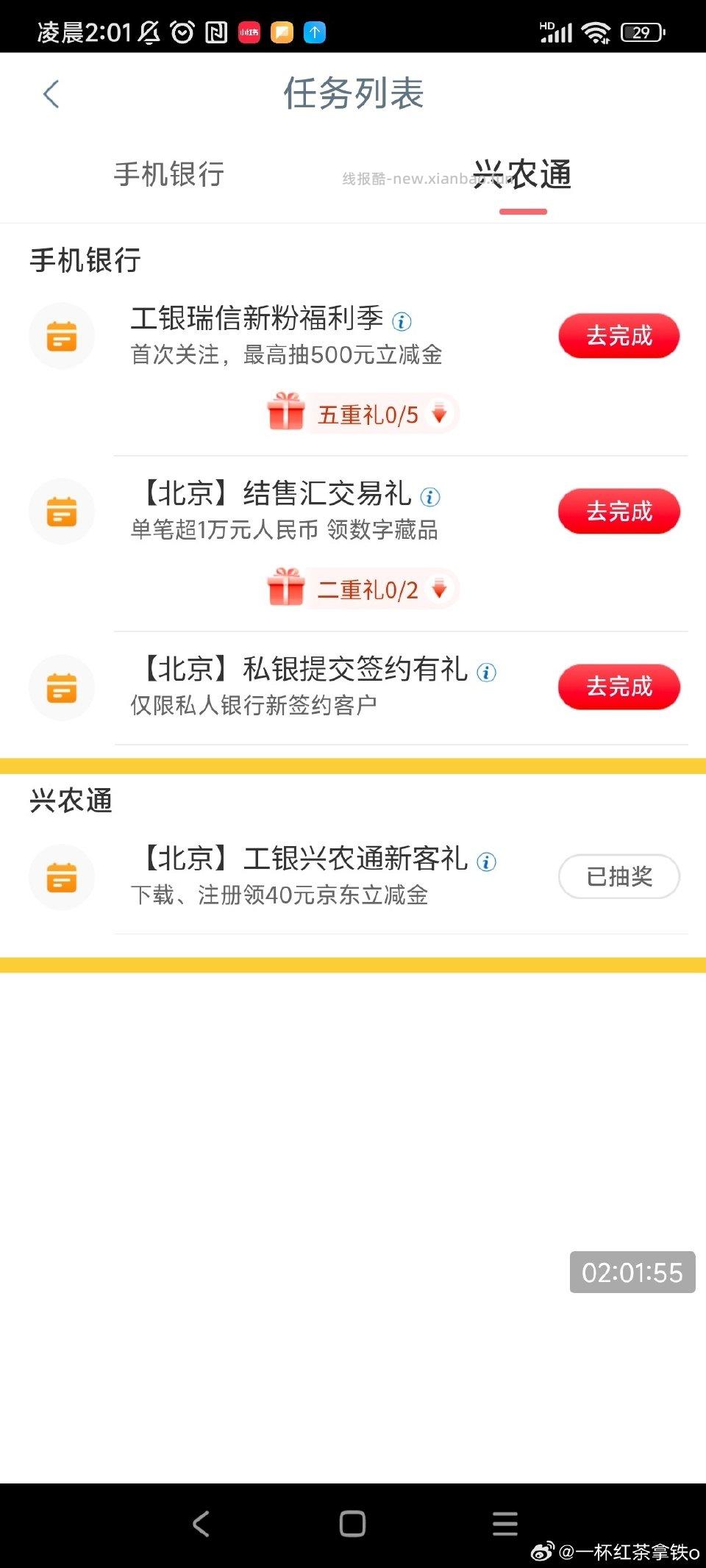Open the info icon for 工银瑞信新粉福利季
The image size is (706, 1568).
point(401,321)
